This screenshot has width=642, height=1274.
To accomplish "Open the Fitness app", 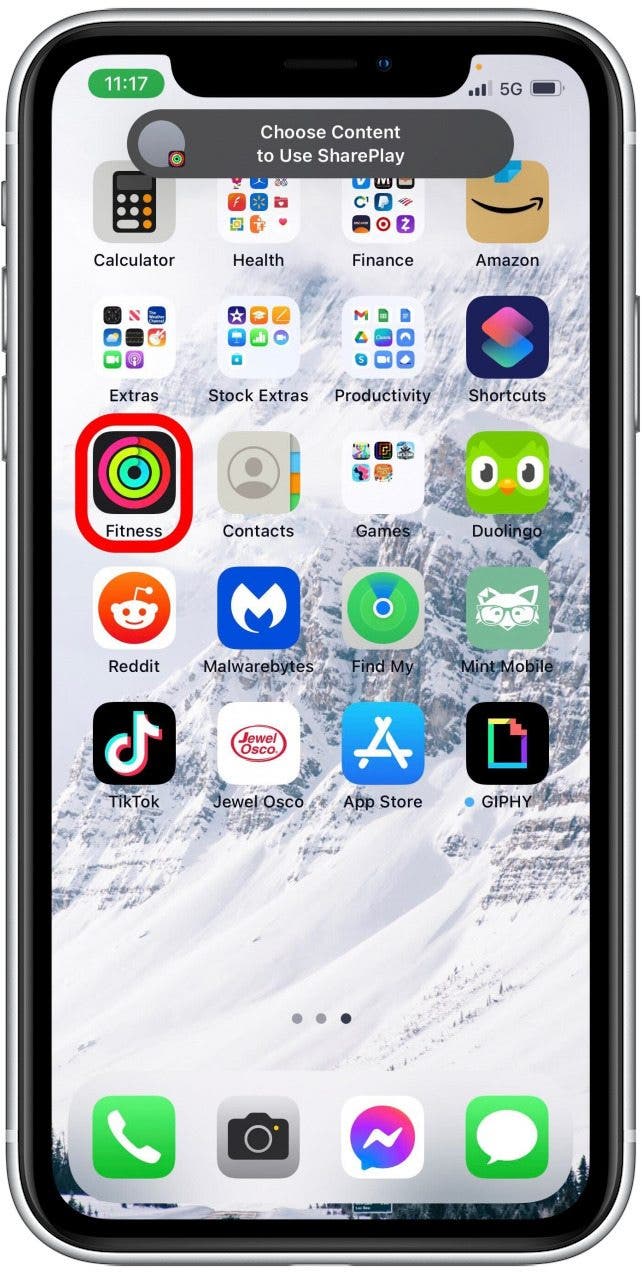I will (x=134, y=473).
